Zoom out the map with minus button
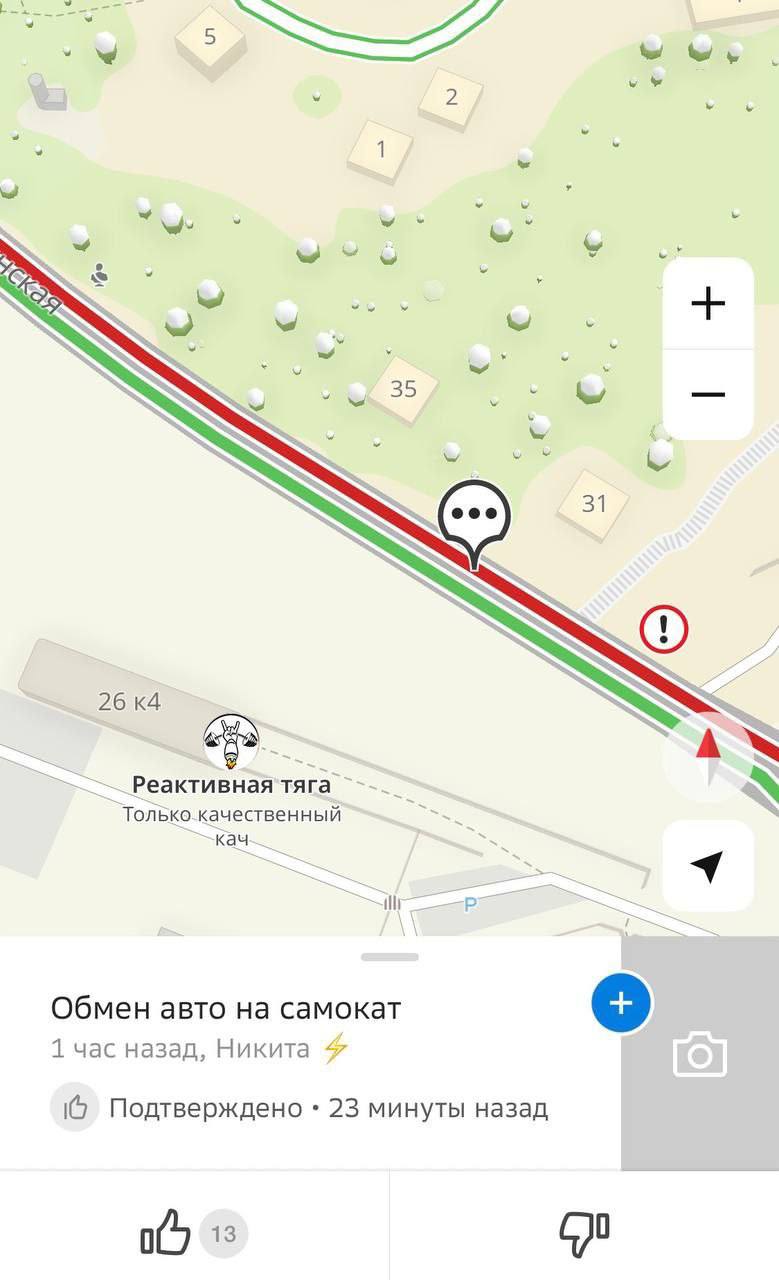 click(708, 394)
